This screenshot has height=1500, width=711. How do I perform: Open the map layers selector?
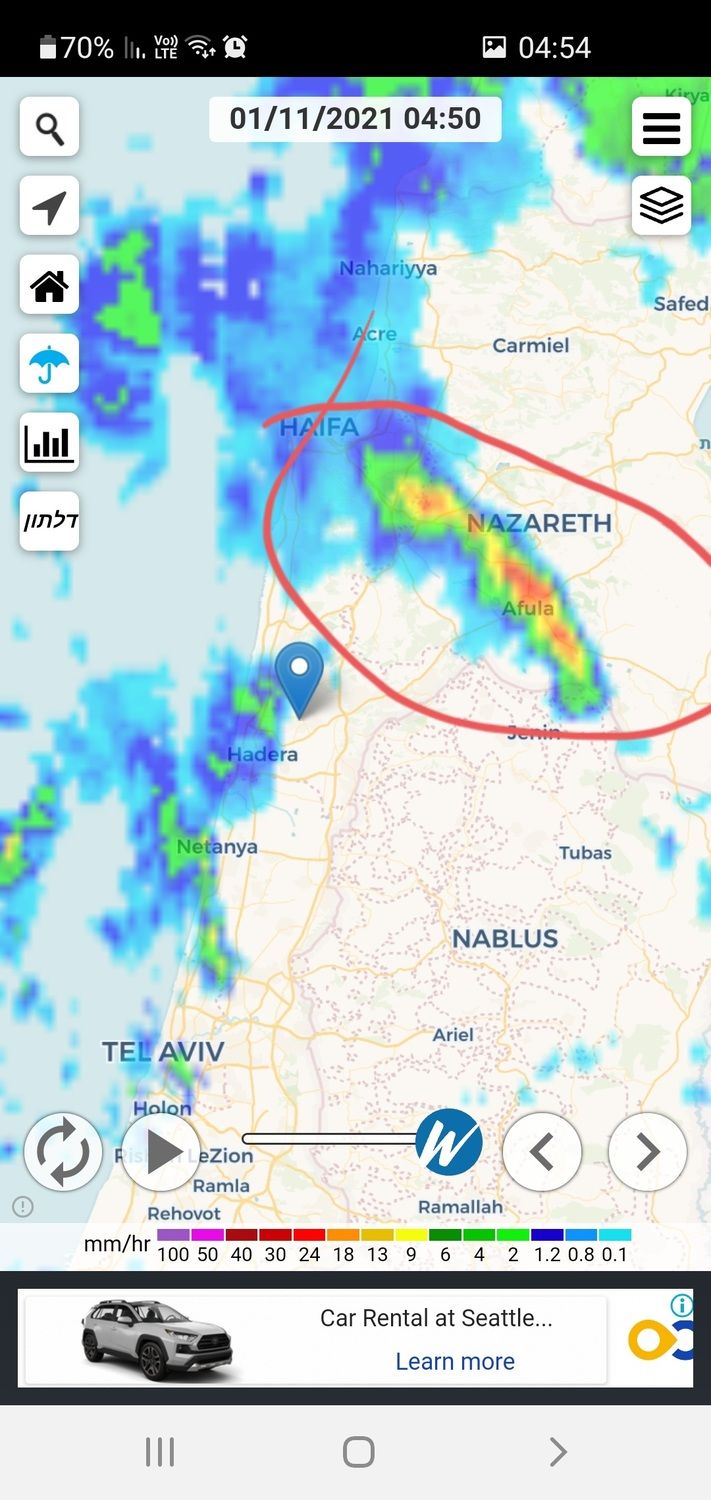pos(661,206)
